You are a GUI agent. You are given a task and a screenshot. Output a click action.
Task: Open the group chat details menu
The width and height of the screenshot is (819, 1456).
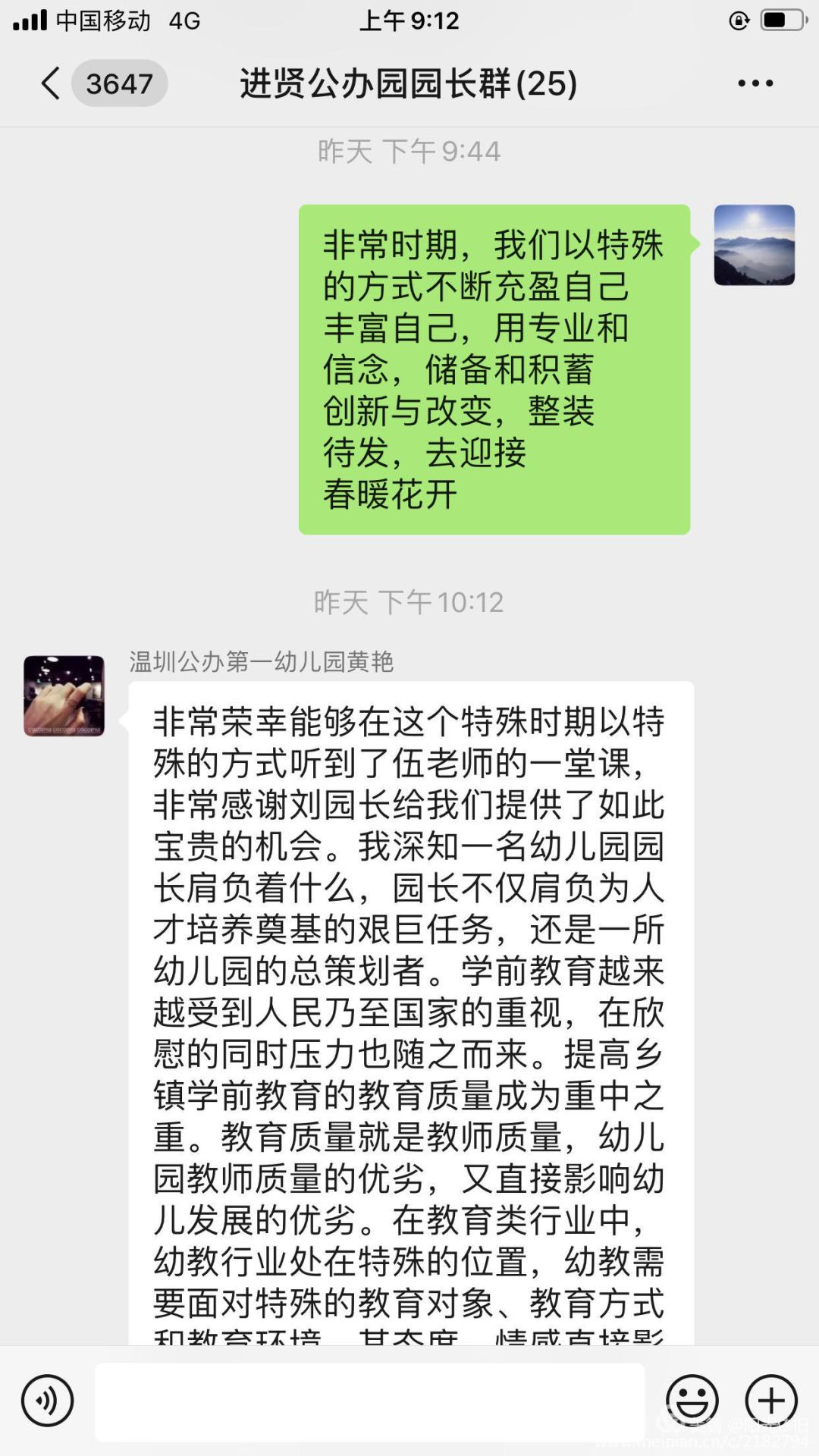pyautogui.click(x=755, y=83)
